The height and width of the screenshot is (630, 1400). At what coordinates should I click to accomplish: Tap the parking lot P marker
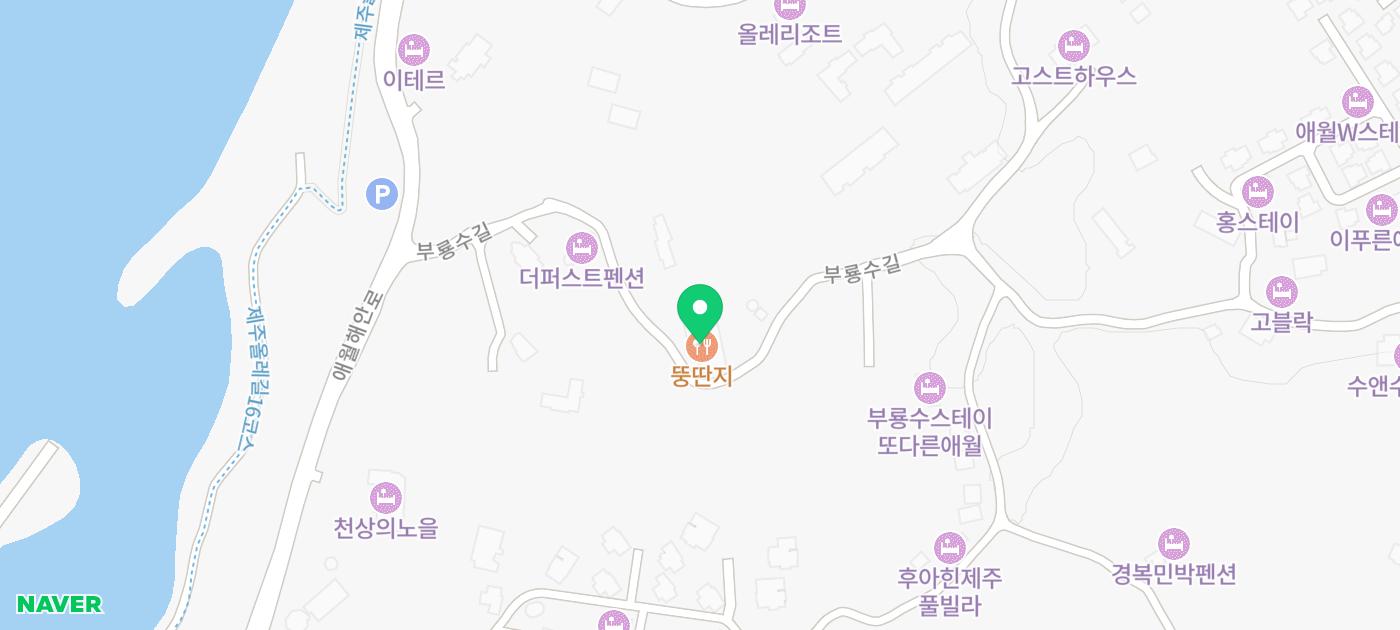click(381, 193)
